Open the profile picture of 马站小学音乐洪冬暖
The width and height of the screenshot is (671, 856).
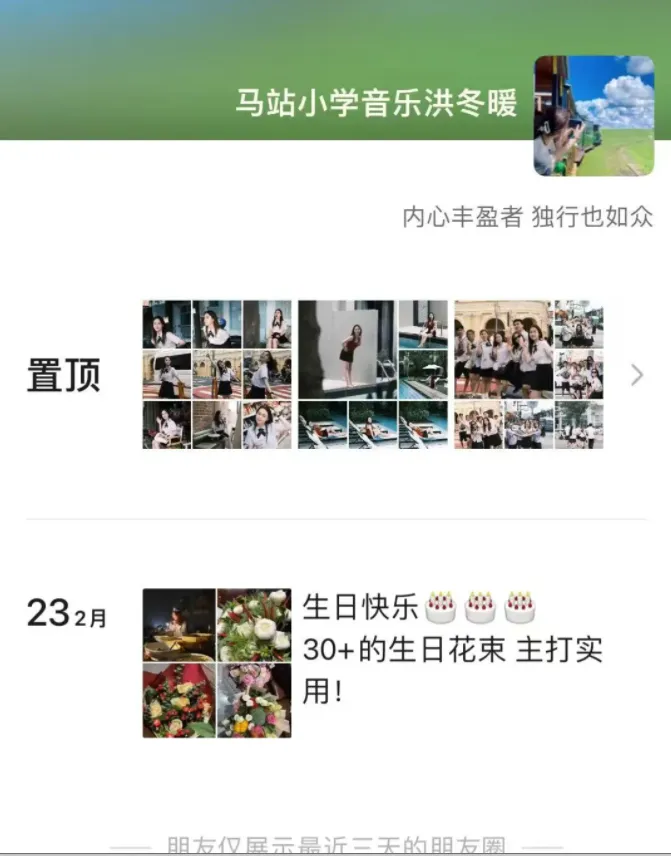pos(594,116)
